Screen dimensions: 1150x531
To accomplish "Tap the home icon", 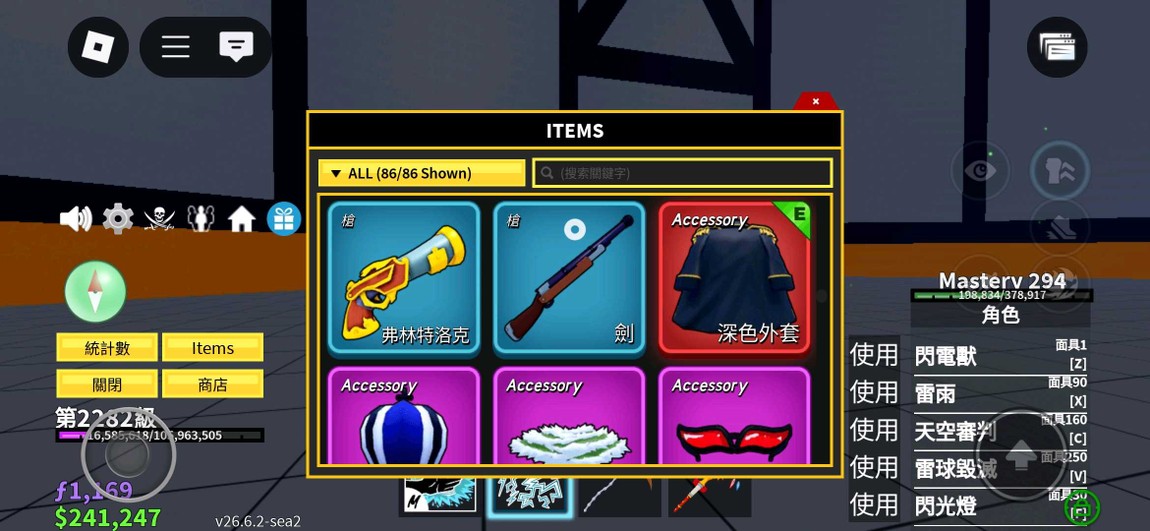I will (241, 218).
